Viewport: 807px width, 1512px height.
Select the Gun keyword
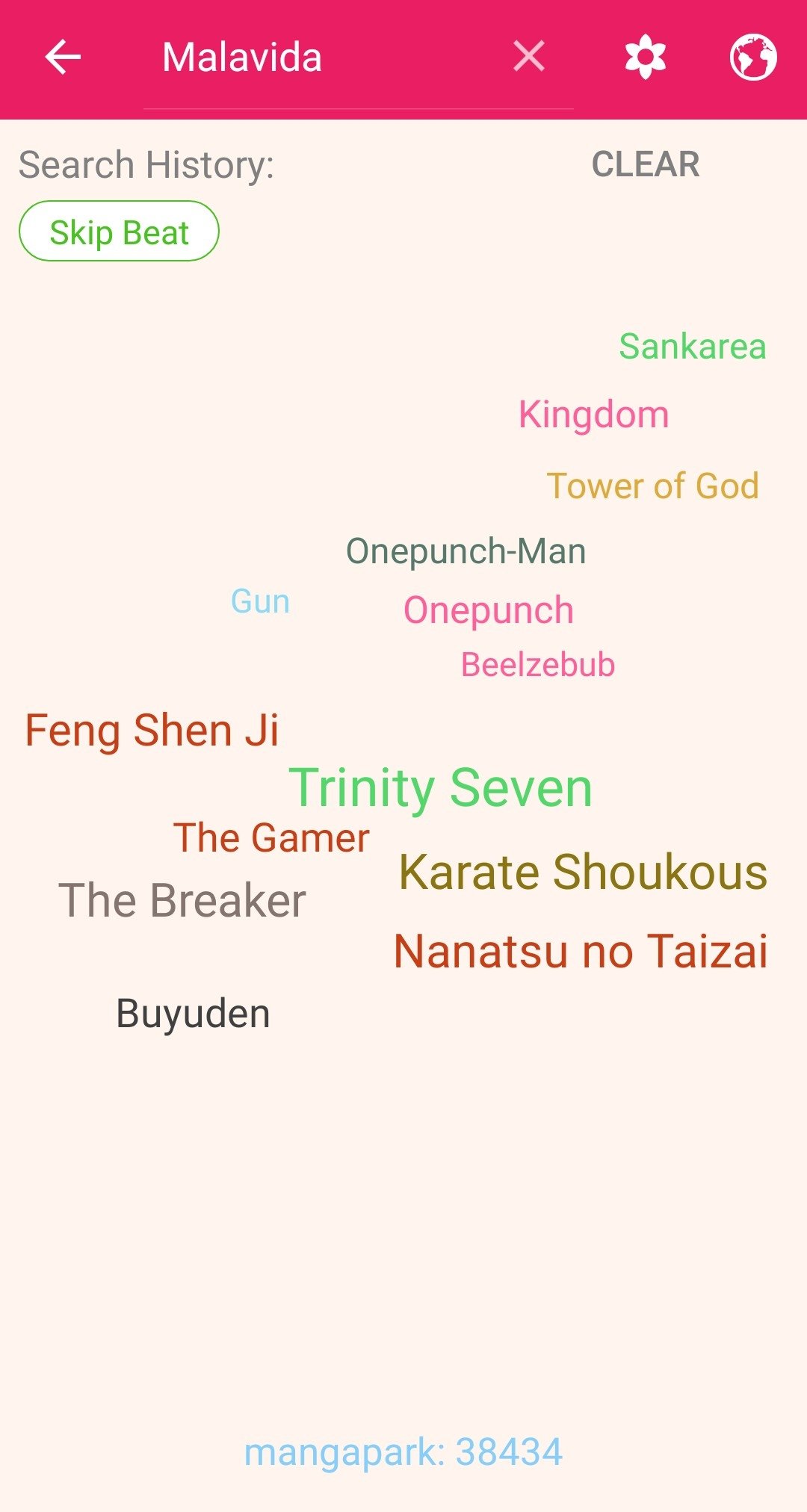pyautogui.click(x=260, y=601)
